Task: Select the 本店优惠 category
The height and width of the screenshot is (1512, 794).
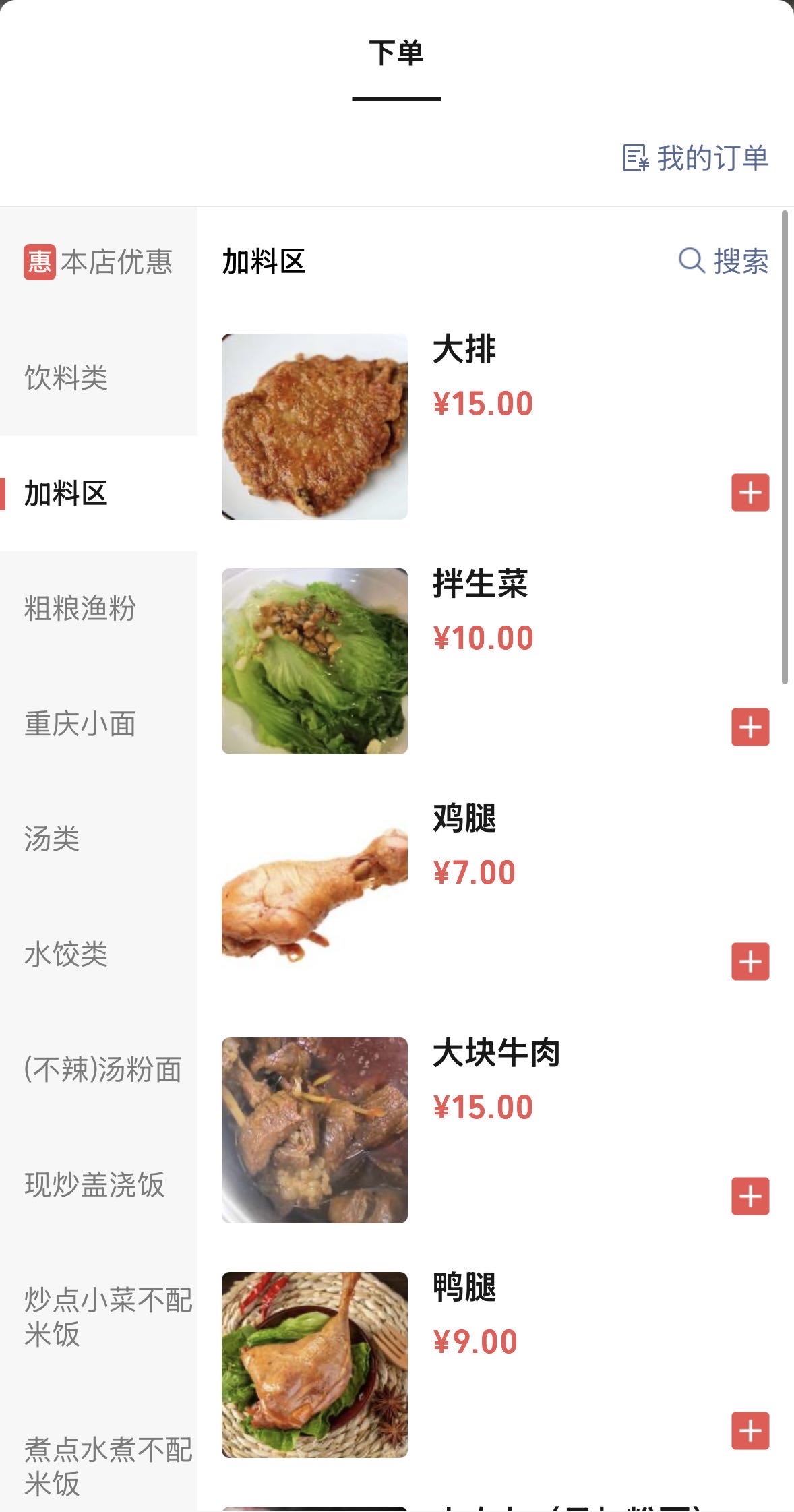Action: 98,262
